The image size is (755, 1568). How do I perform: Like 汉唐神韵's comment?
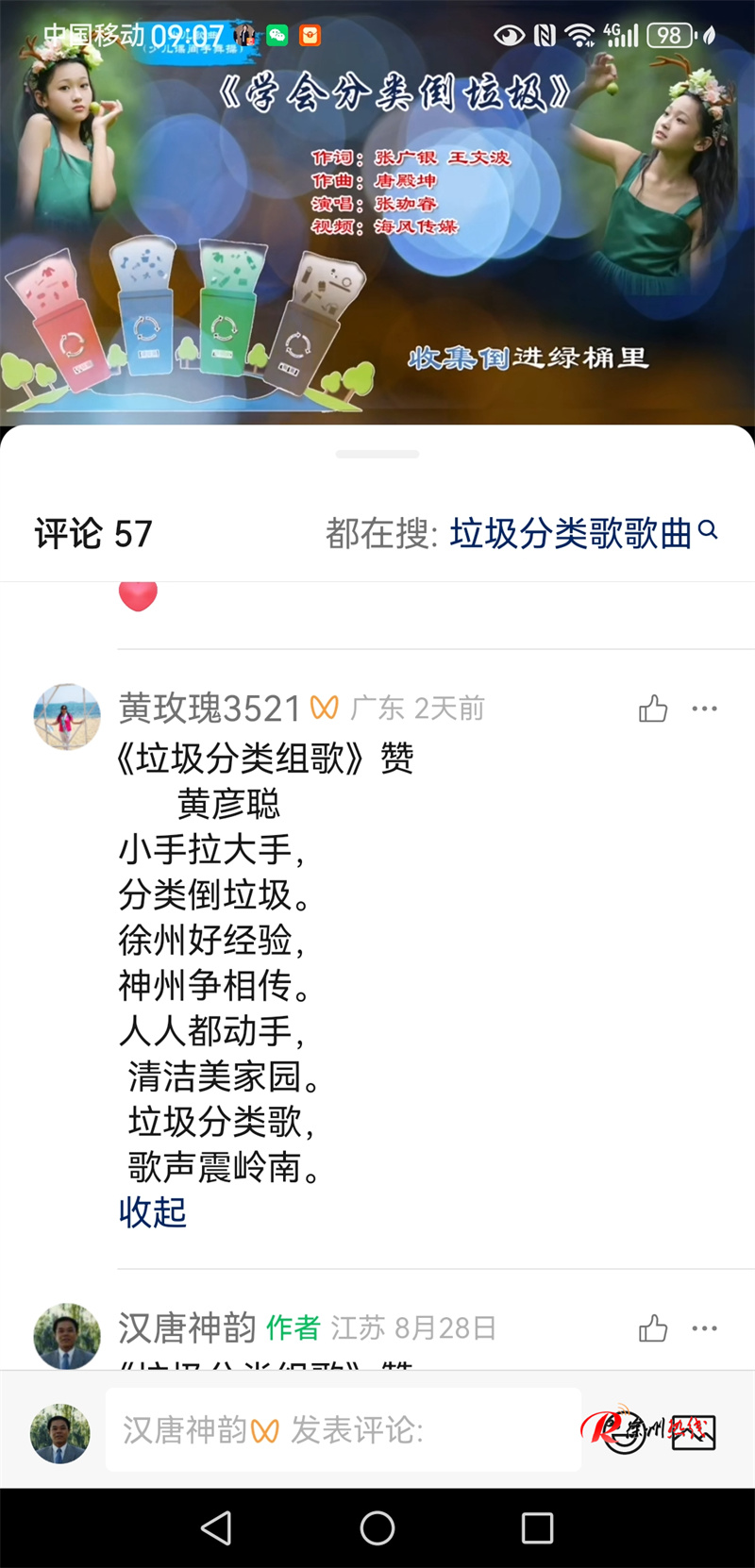coord(653,1328)
